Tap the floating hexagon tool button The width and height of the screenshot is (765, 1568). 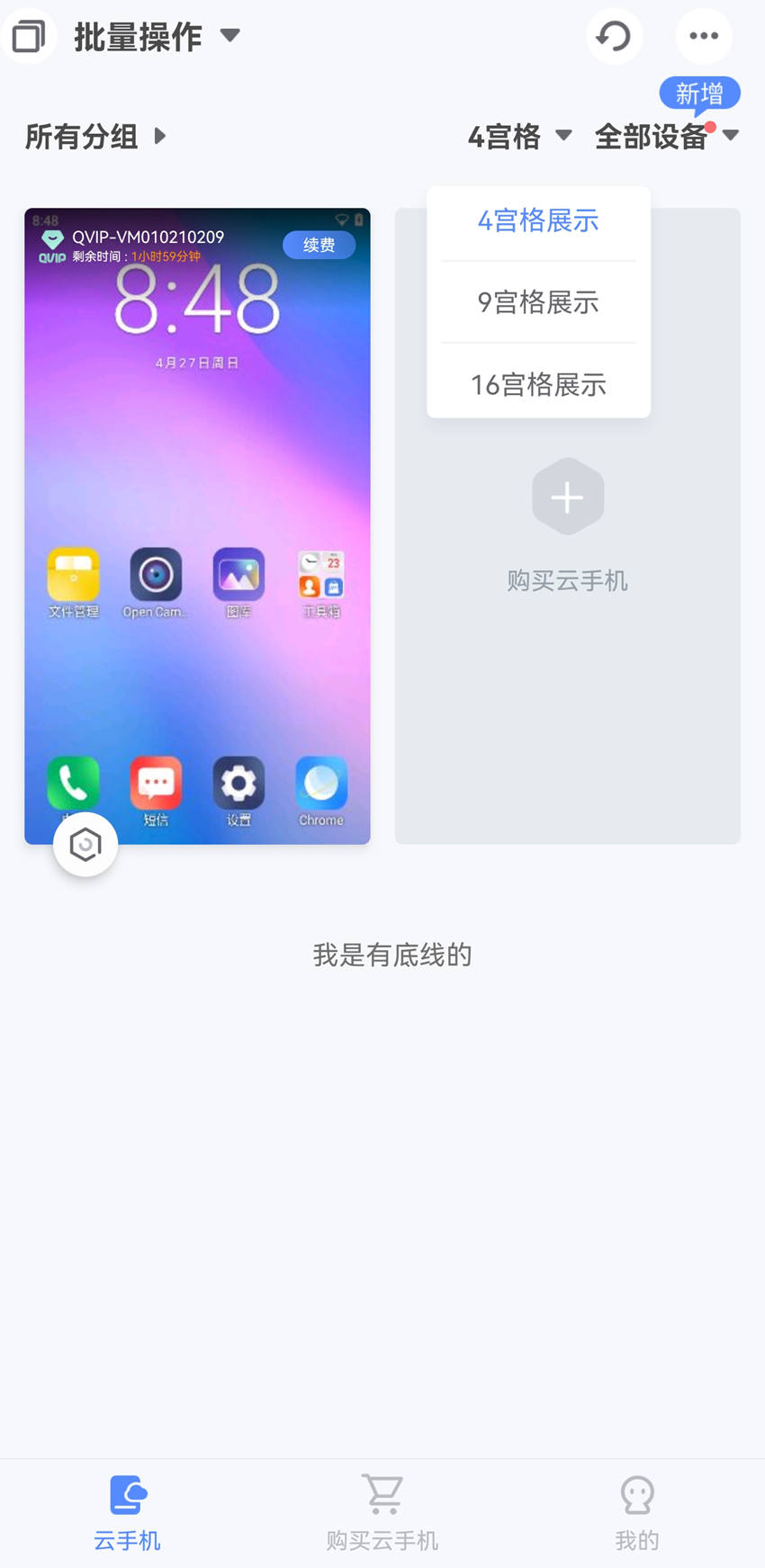[85, 845]
